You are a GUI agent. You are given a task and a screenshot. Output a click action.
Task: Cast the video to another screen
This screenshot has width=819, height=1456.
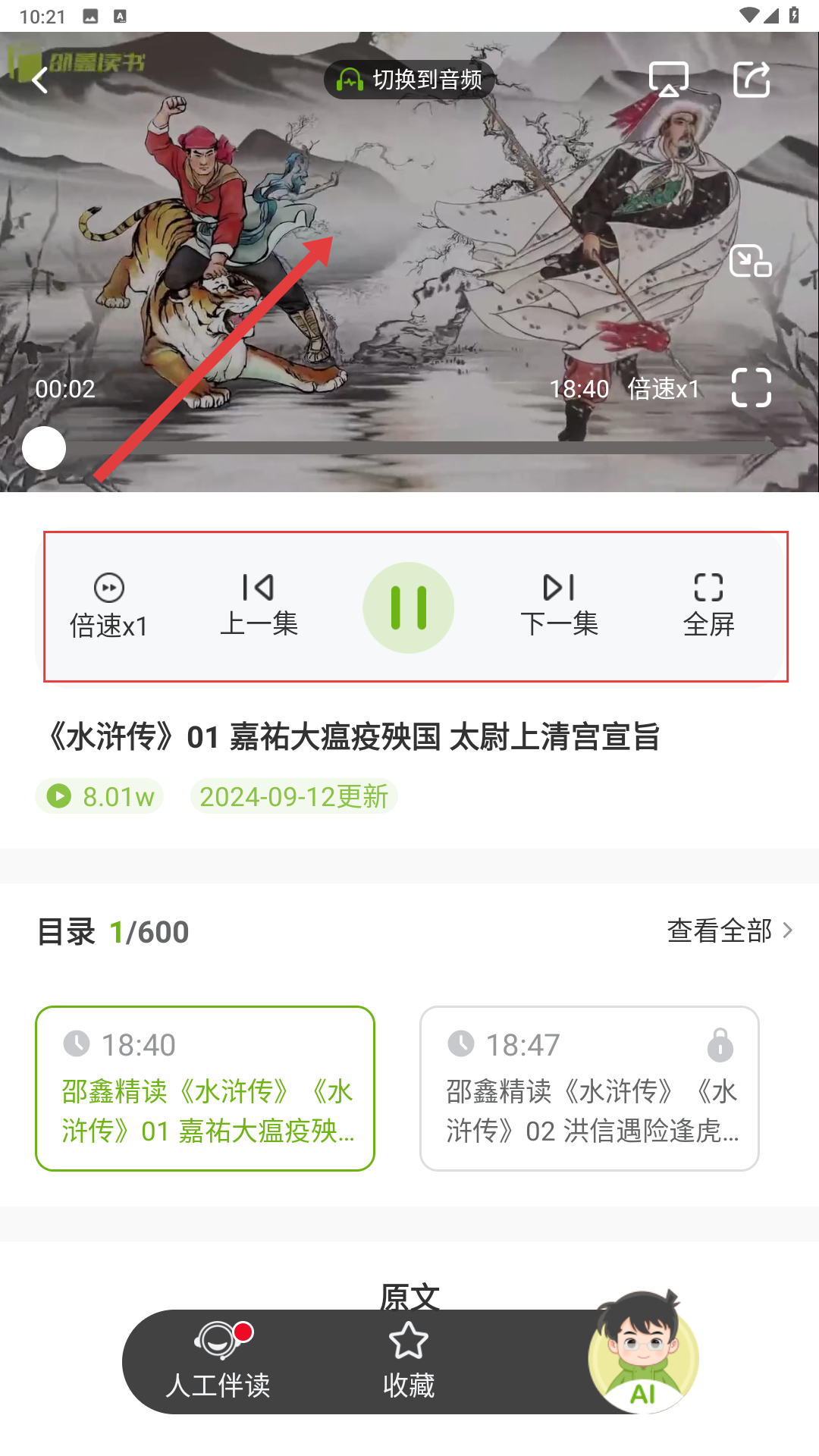669,80
